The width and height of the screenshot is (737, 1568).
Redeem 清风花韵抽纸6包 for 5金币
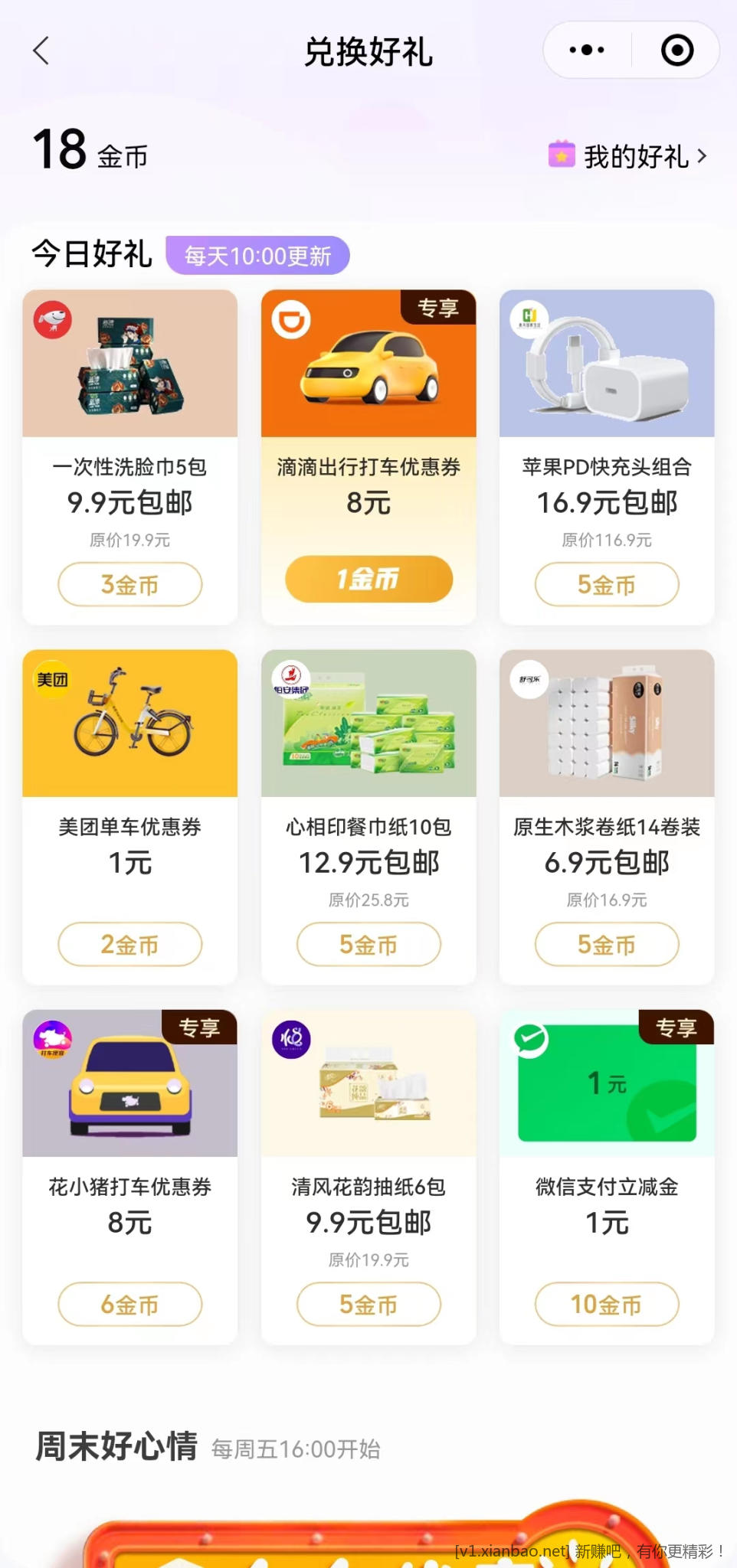(x=368, y=1305)
